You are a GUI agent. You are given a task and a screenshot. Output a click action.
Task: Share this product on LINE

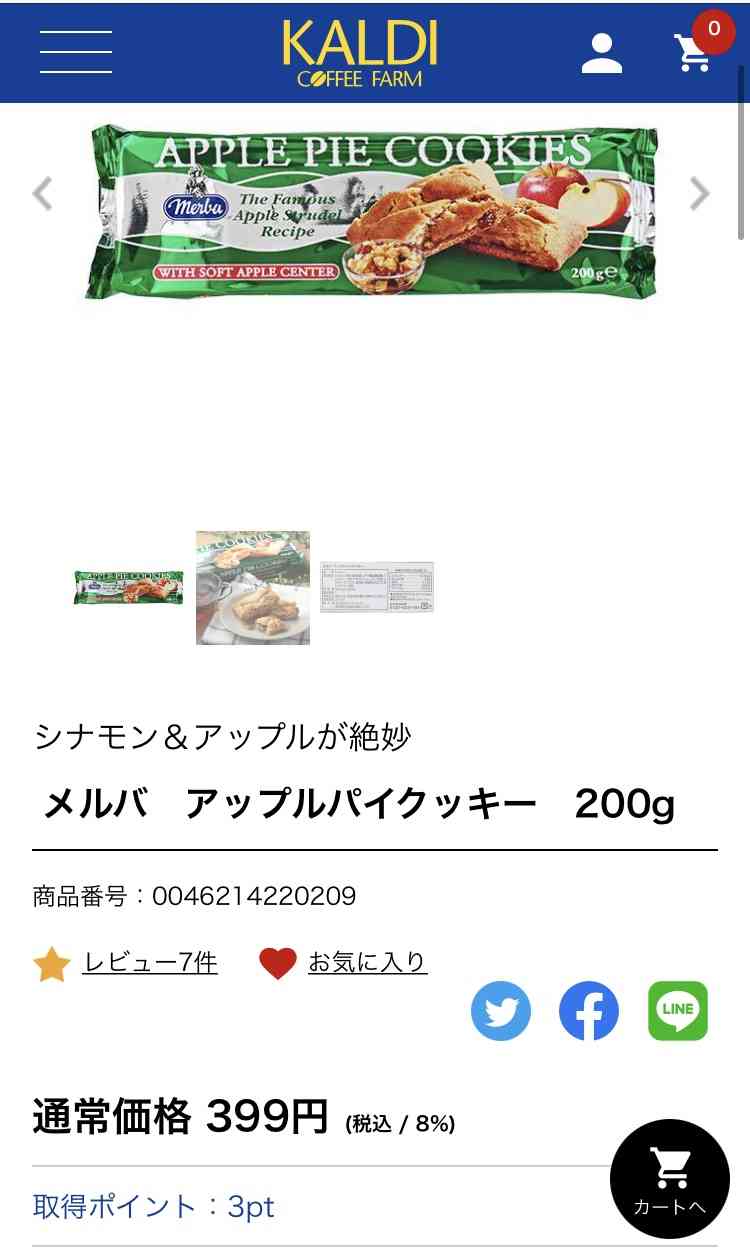click(678, 1011)
